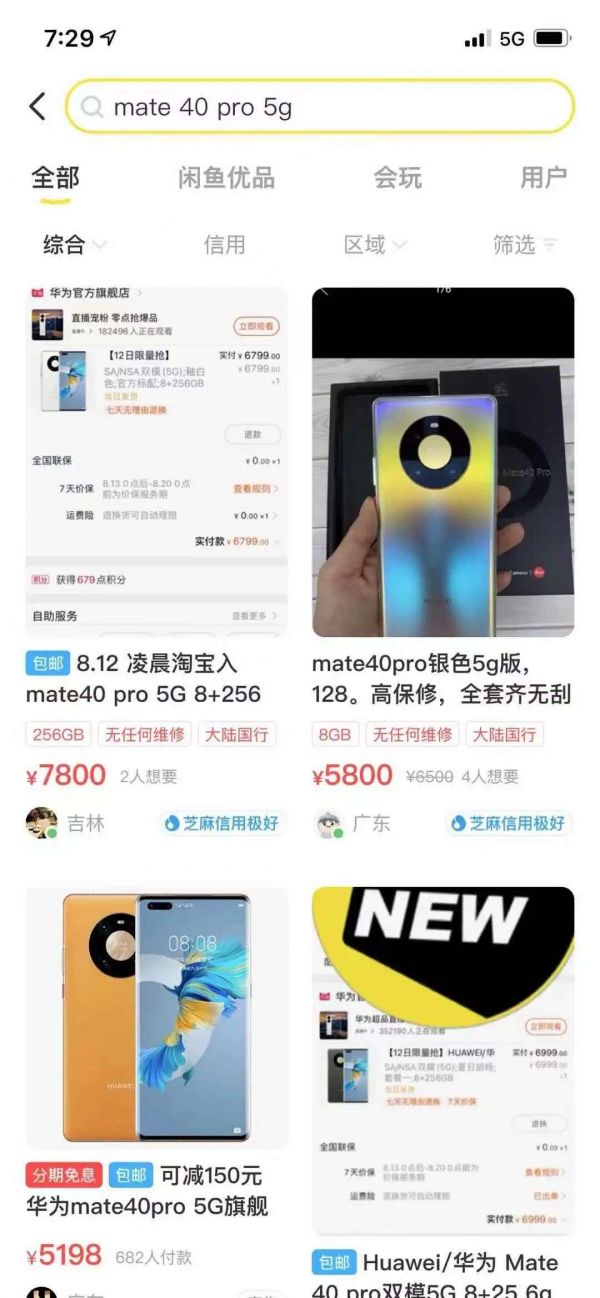Open the ¥7800 mate40 pro 5G 8+256 listing
This screenshot has height=1298, width=600.
(156, 462)
